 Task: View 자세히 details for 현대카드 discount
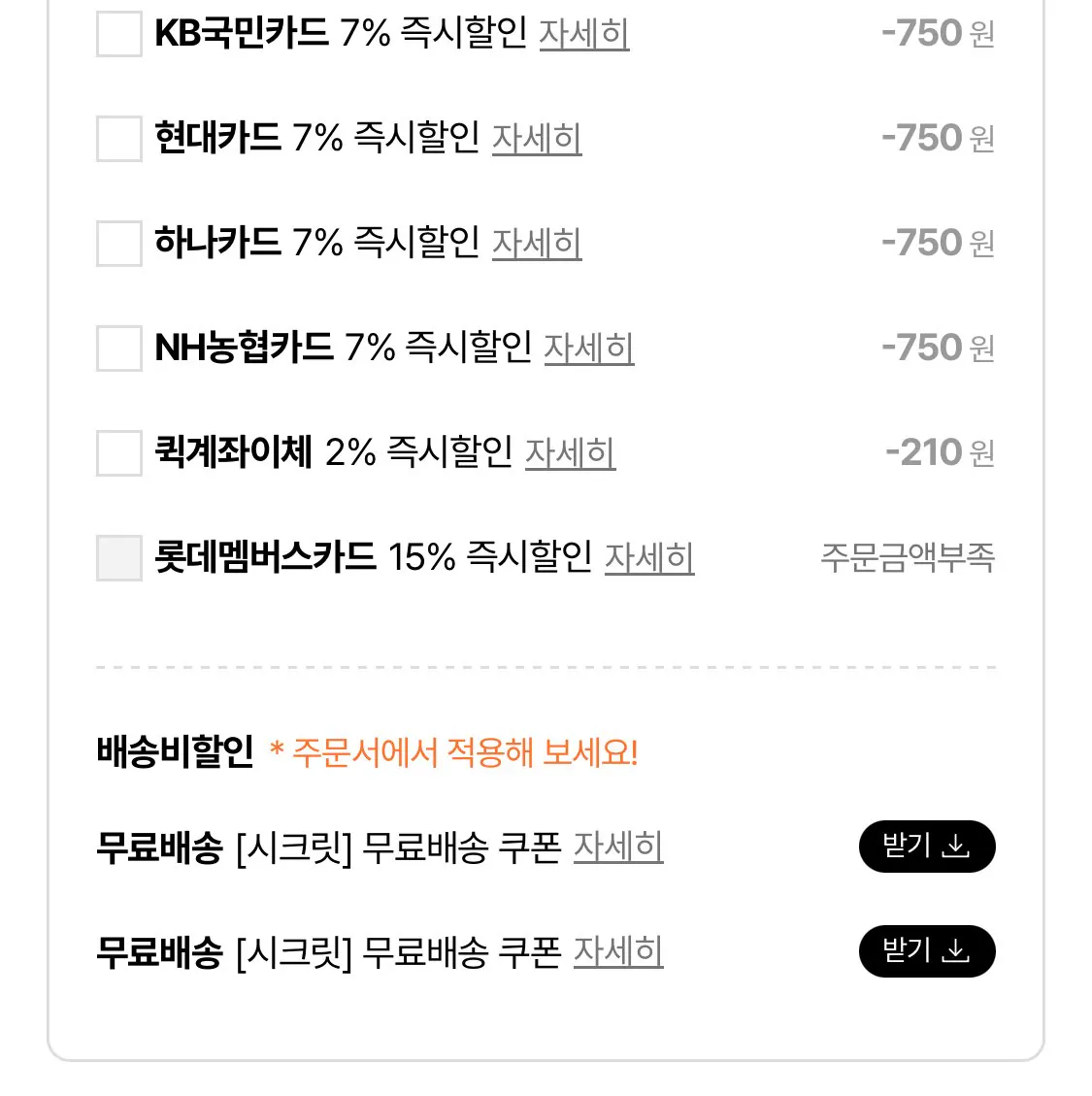(x=538, y=139)
